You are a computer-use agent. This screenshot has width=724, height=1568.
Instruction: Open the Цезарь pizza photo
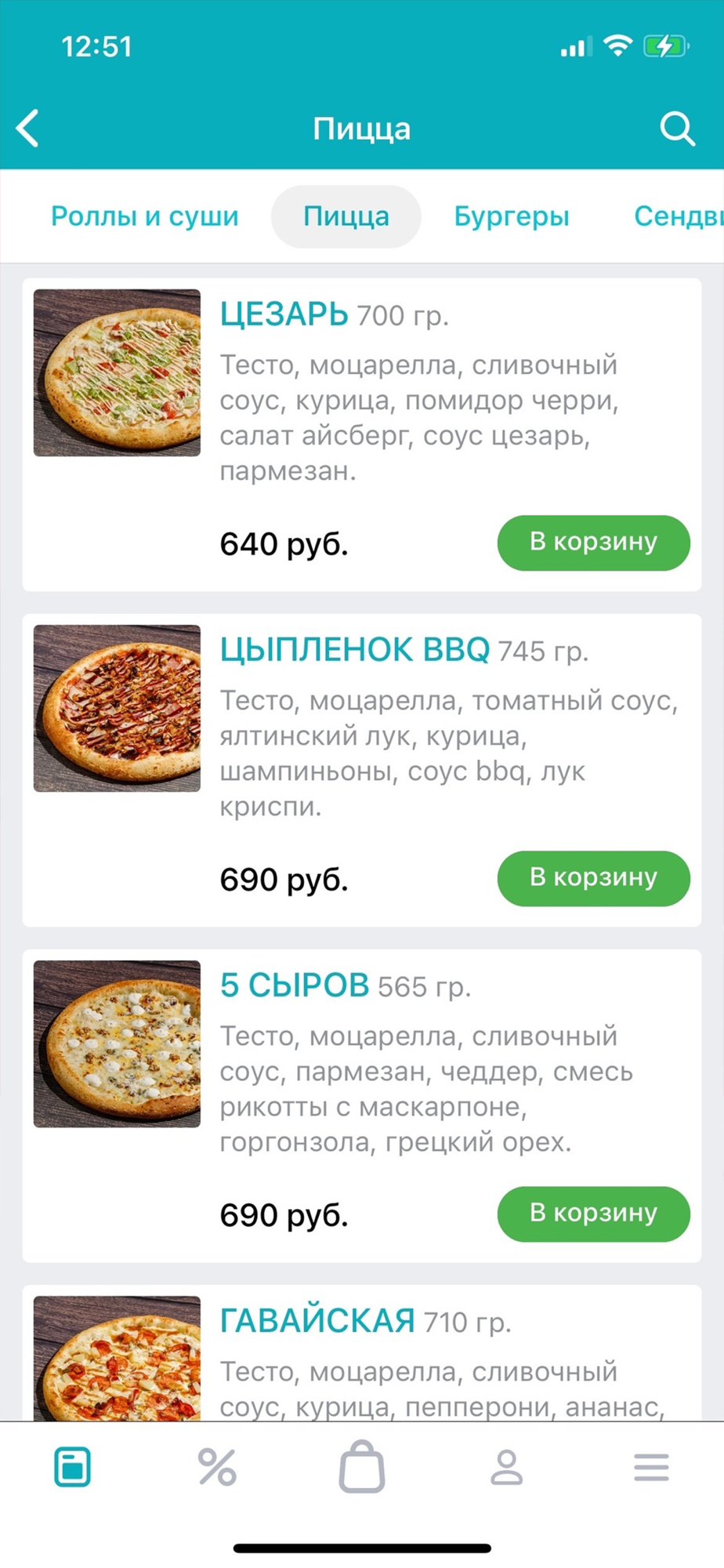(x=117, y=372)
